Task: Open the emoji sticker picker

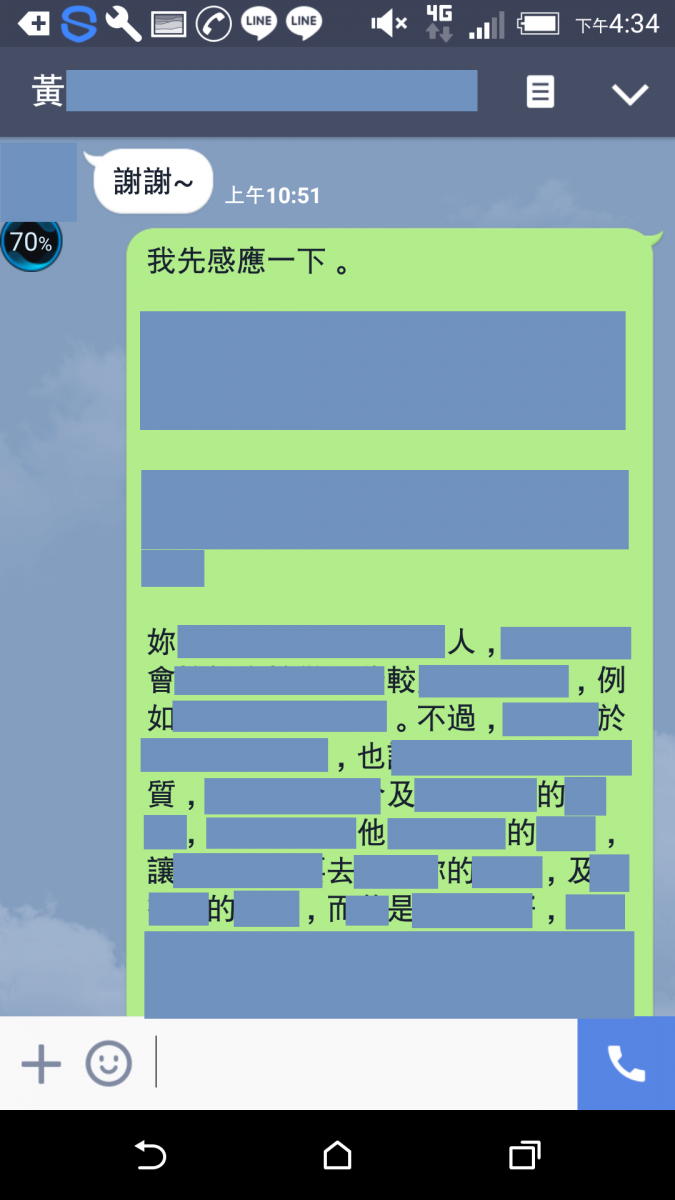Action: point(108,1063)
